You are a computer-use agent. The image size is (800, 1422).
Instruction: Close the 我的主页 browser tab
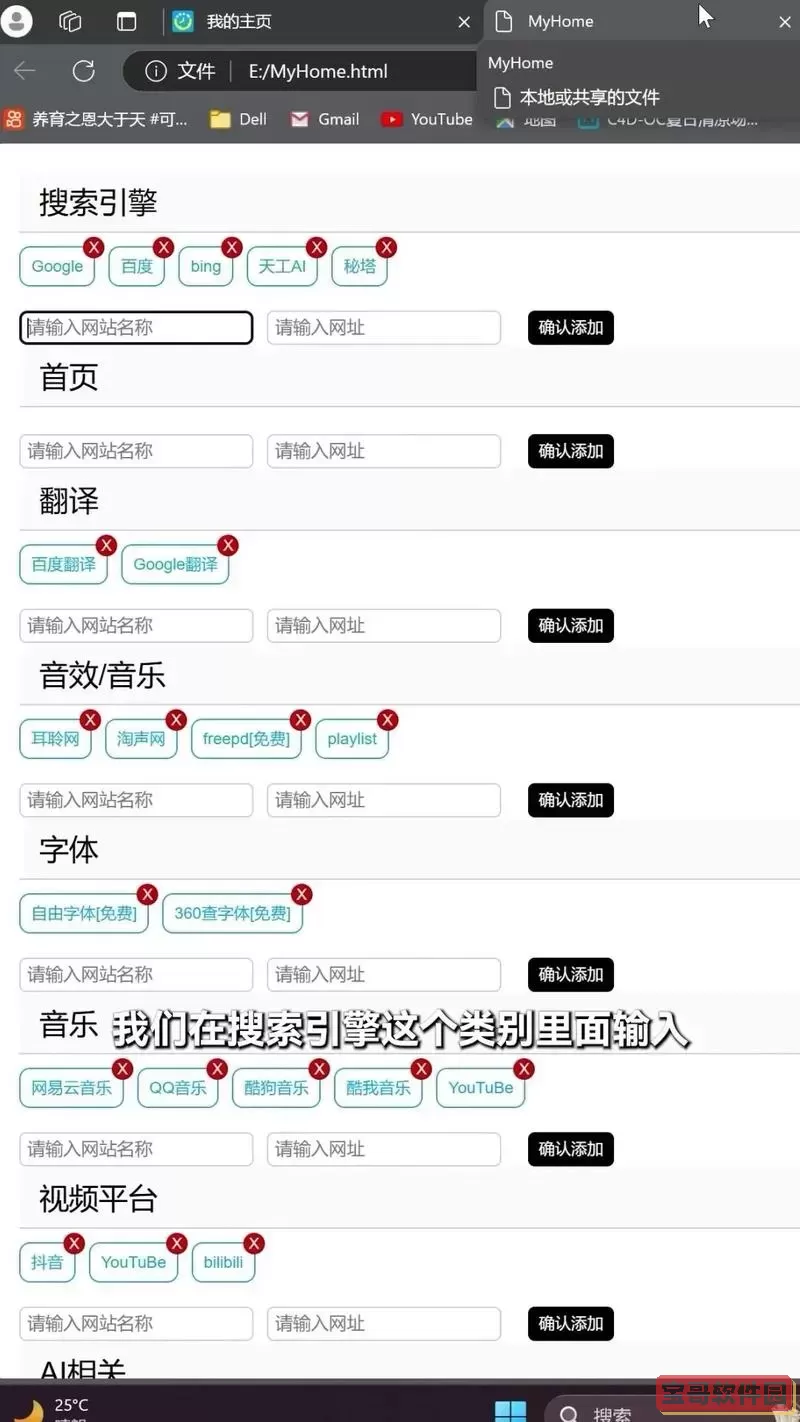[464, 21]
